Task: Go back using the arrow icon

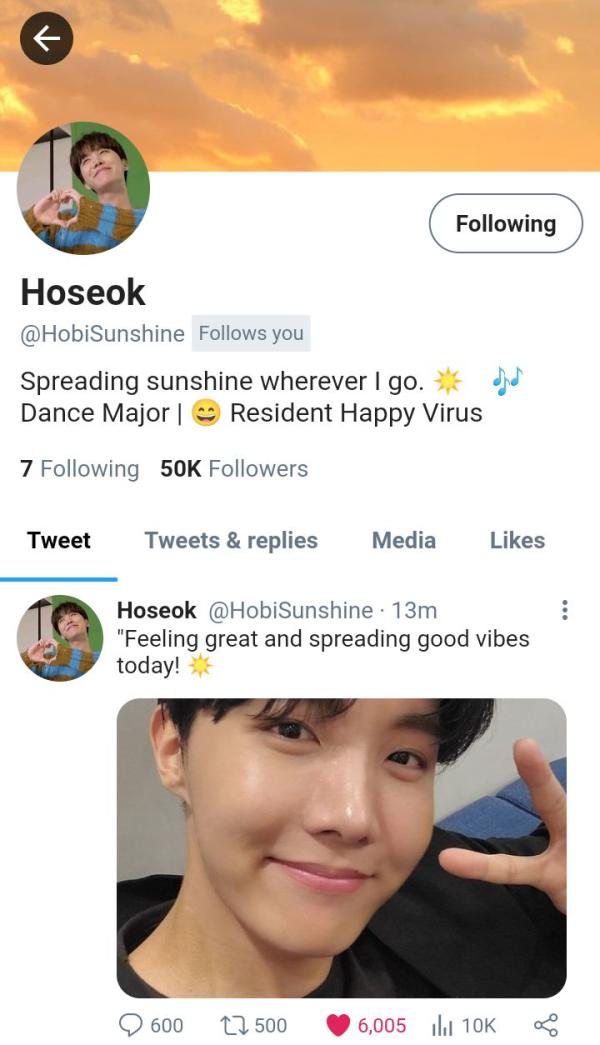Action: (46, 39)
